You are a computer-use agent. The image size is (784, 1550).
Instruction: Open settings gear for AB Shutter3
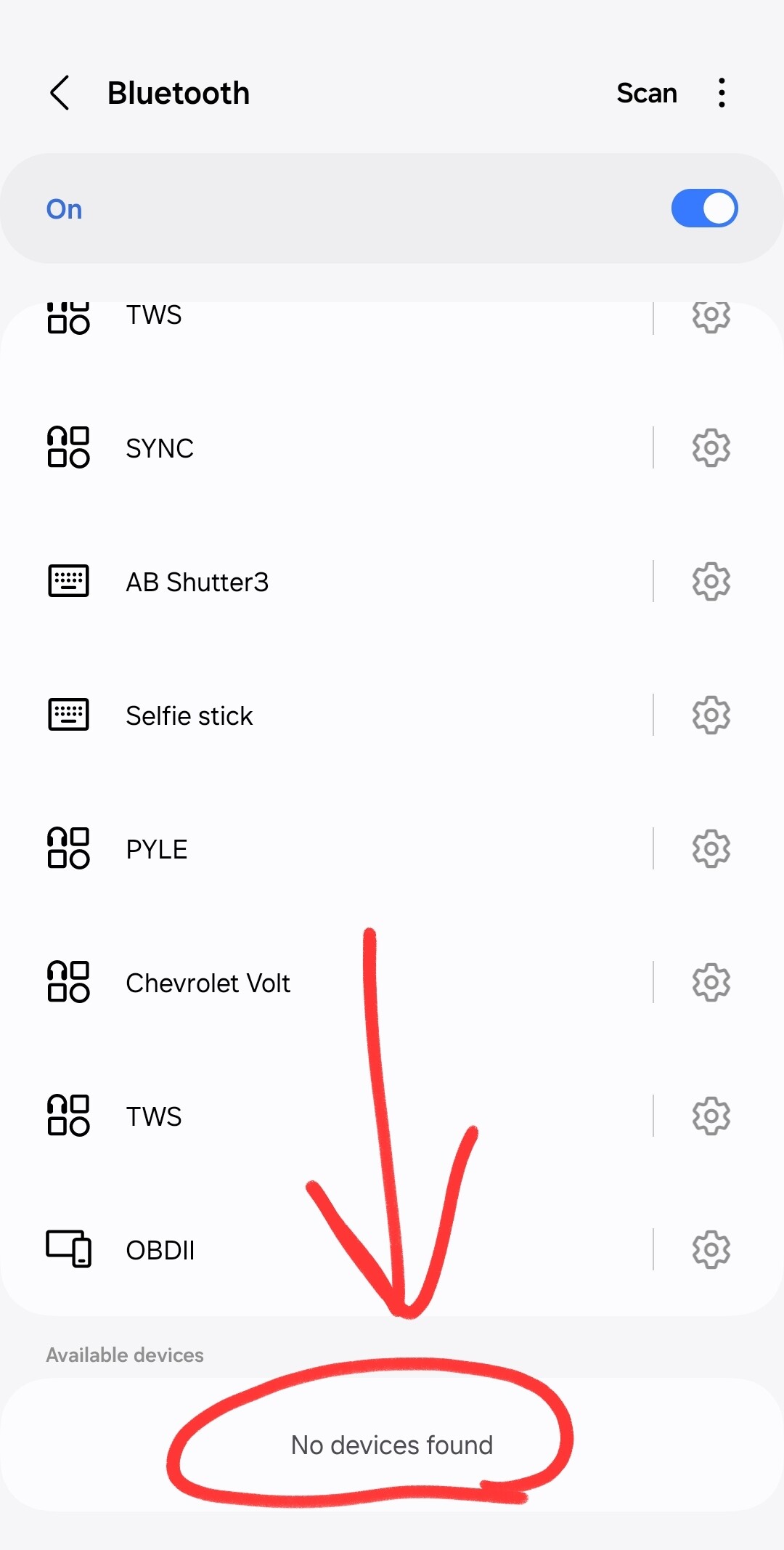711,581
